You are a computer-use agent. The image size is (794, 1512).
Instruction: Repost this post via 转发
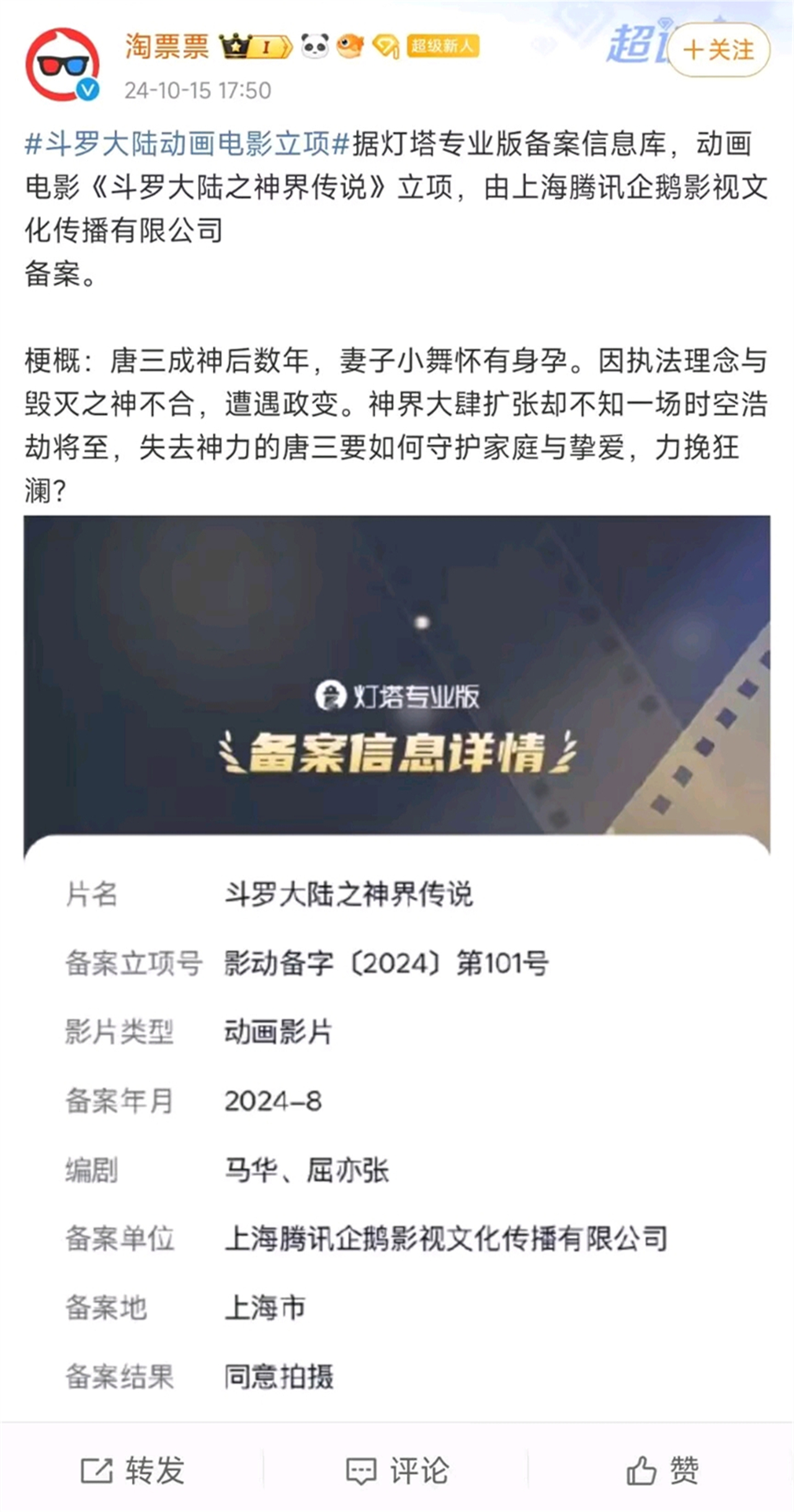(133, 1470)
